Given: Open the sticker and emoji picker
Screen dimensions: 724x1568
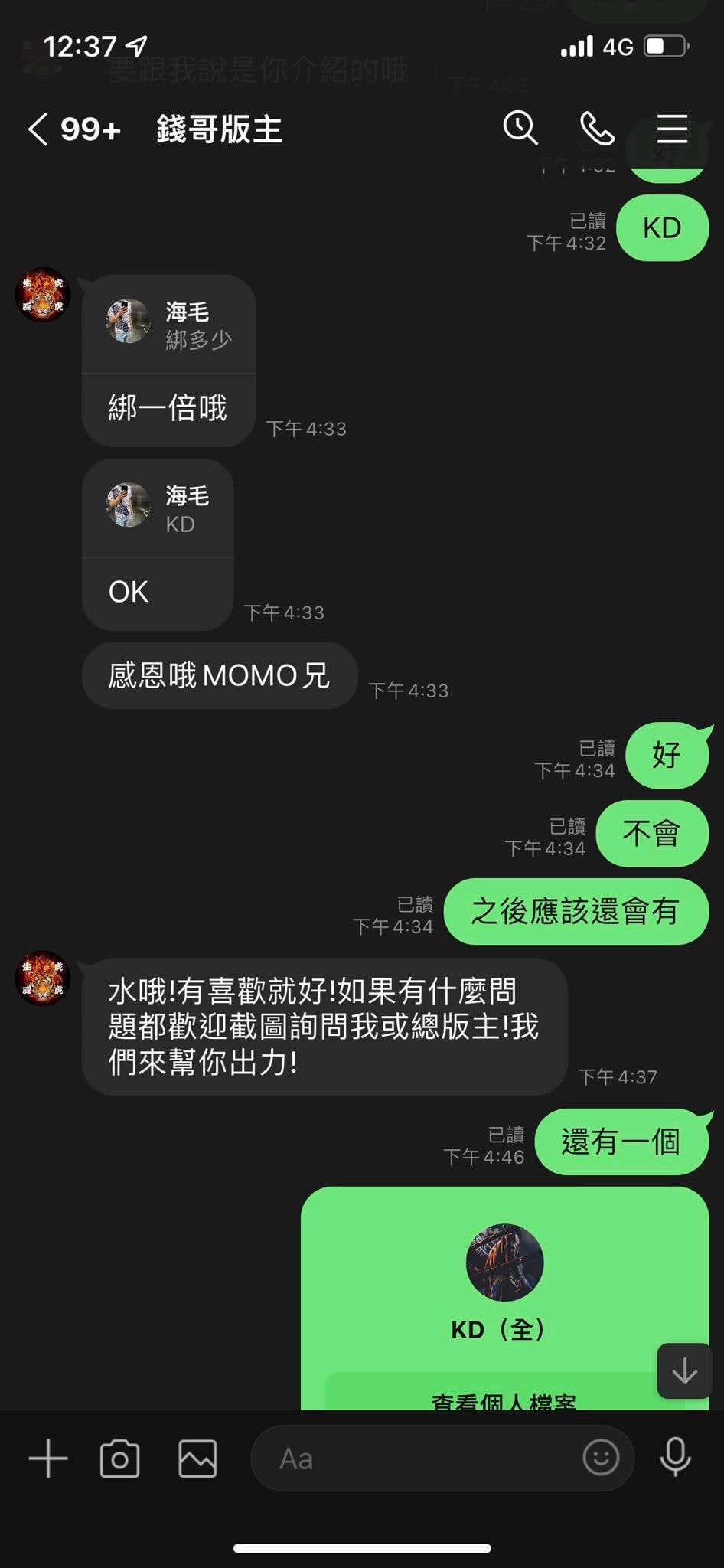Looking at the screenshot, I should pos(601,1457).
